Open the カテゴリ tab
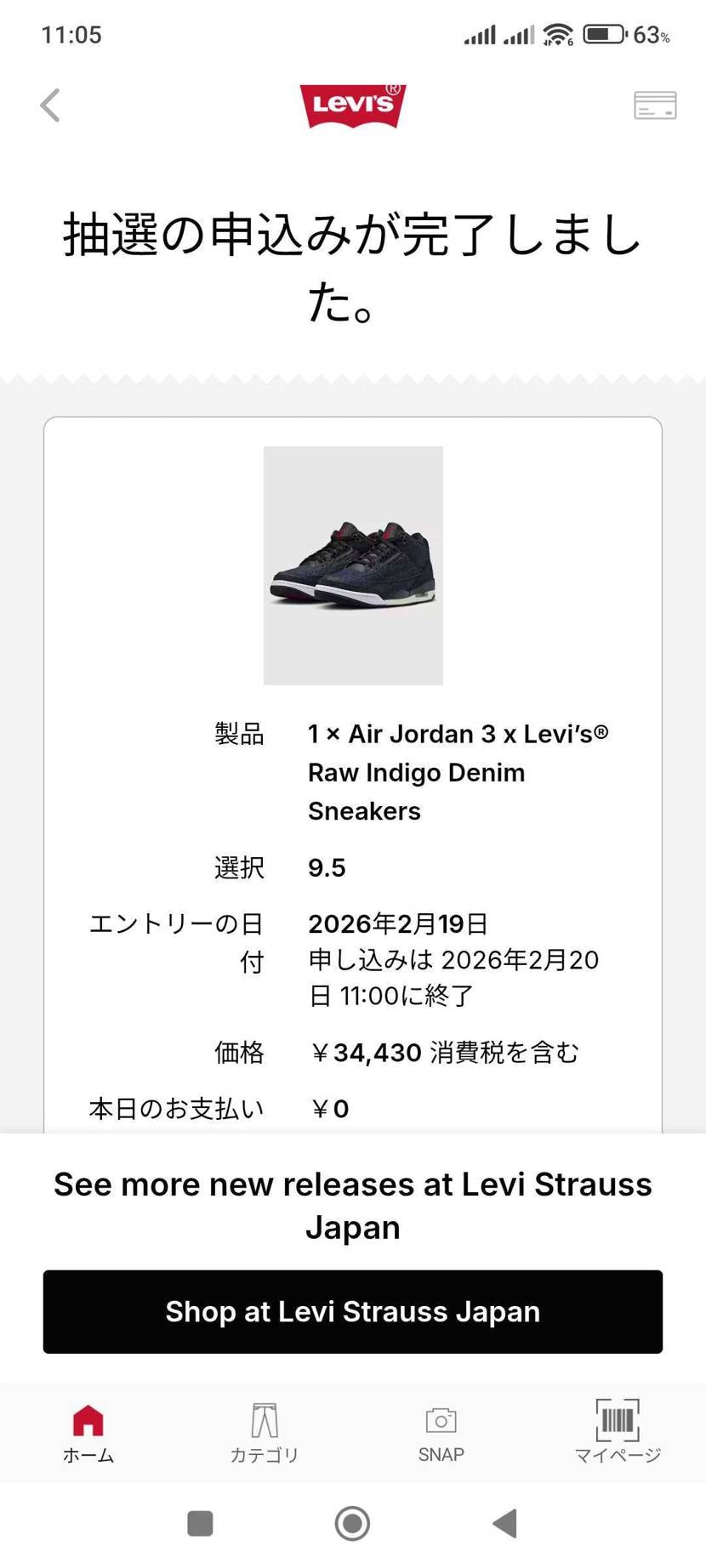Screen dimensions: 706x1568 click(x=265, y=1434)
